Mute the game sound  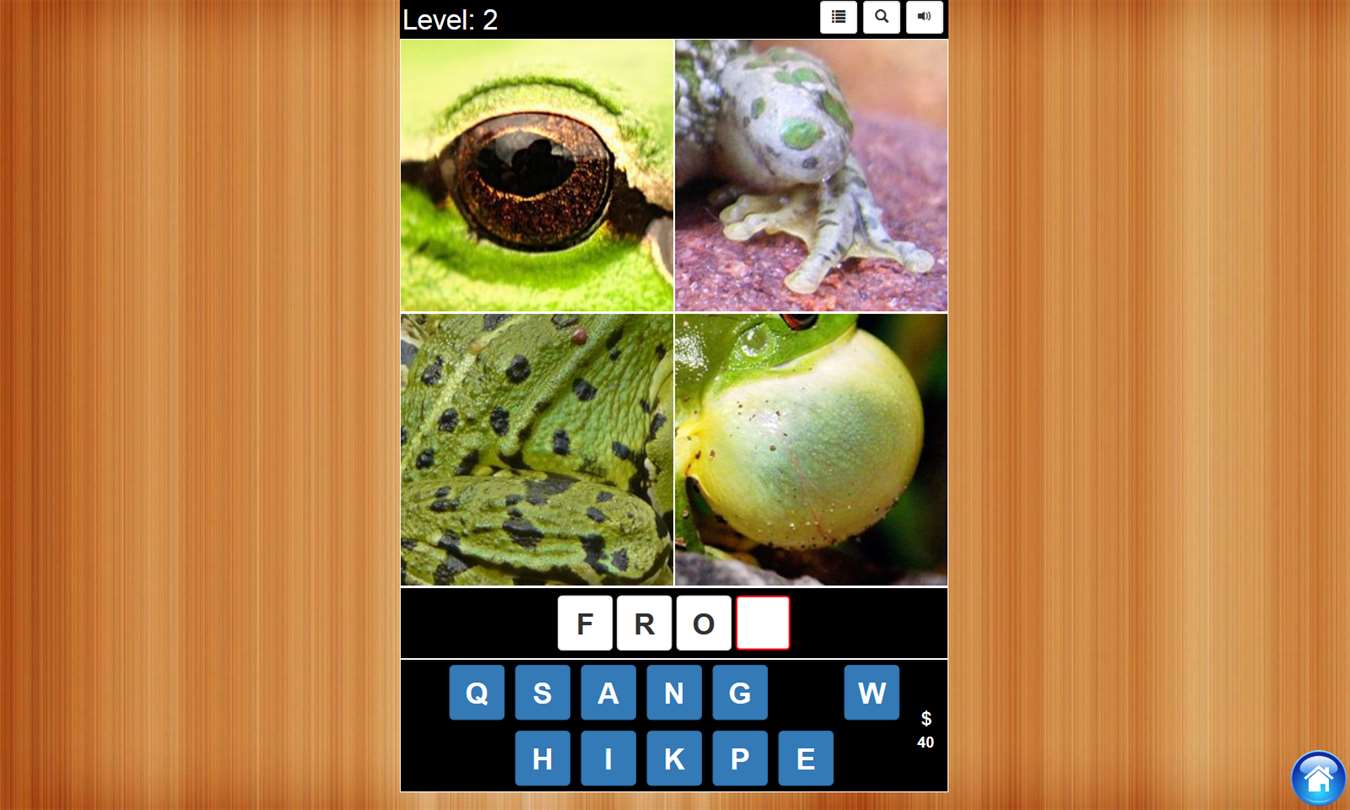tap(924, 17)
